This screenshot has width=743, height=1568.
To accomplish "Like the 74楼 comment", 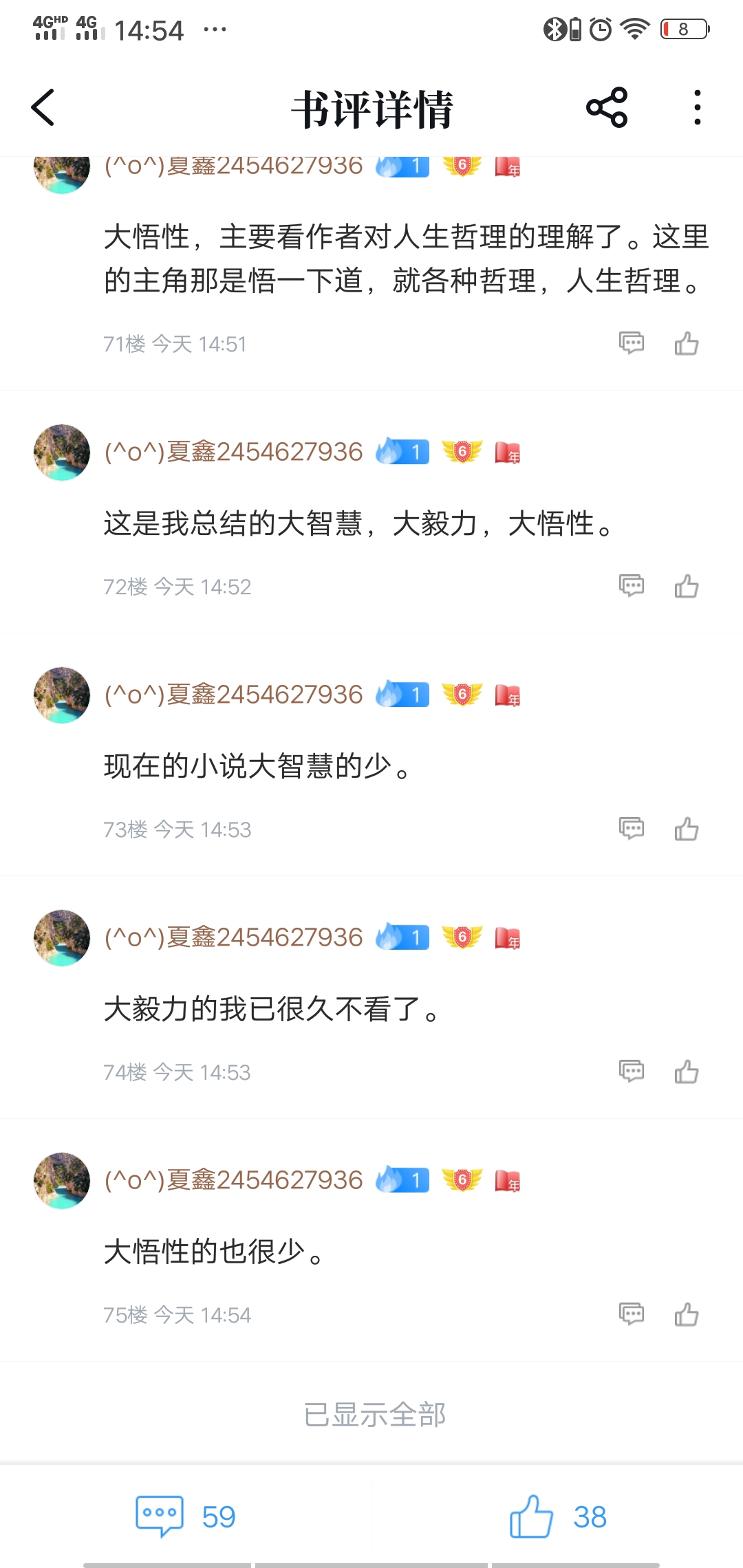I will [687, 1071].
